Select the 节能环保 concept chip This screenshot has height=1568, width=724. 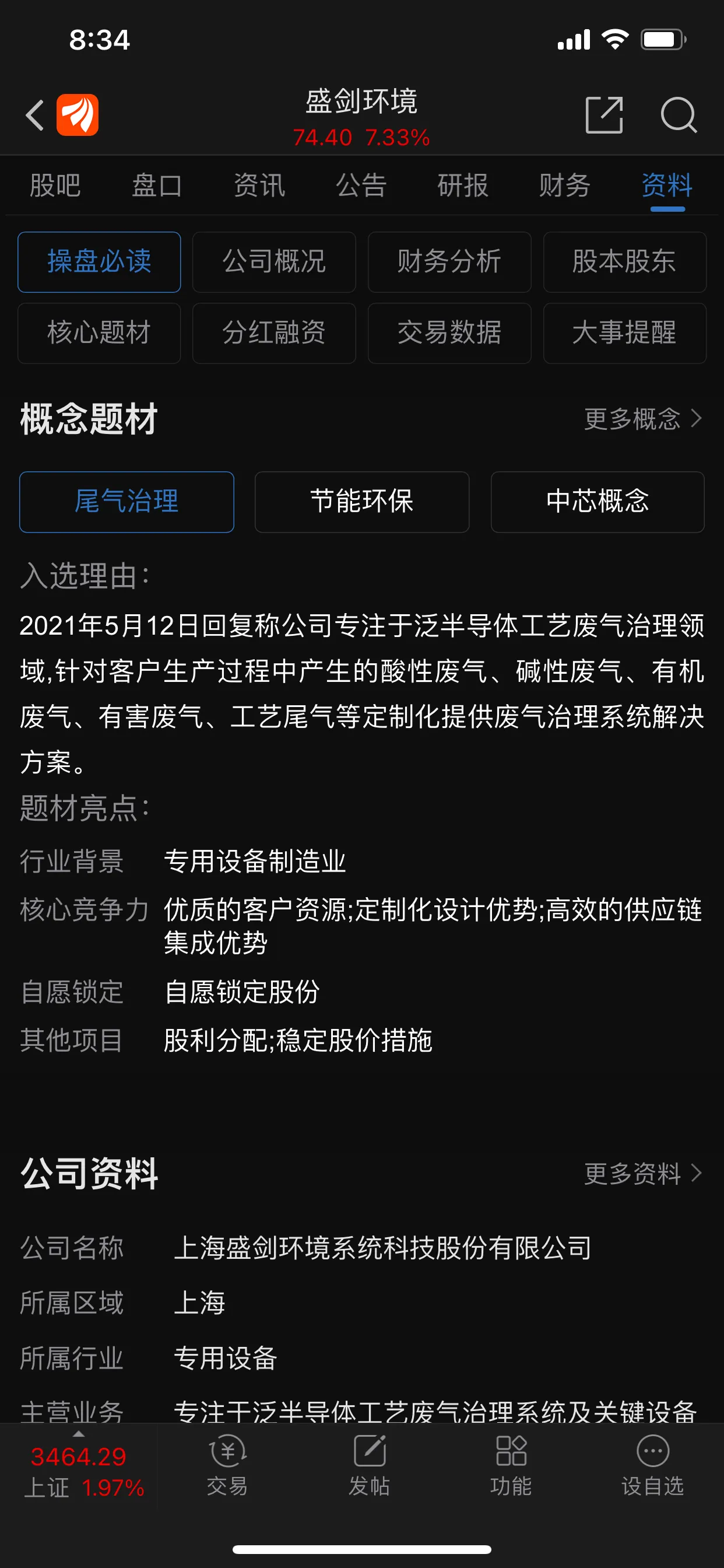click(x=362, y=502)
